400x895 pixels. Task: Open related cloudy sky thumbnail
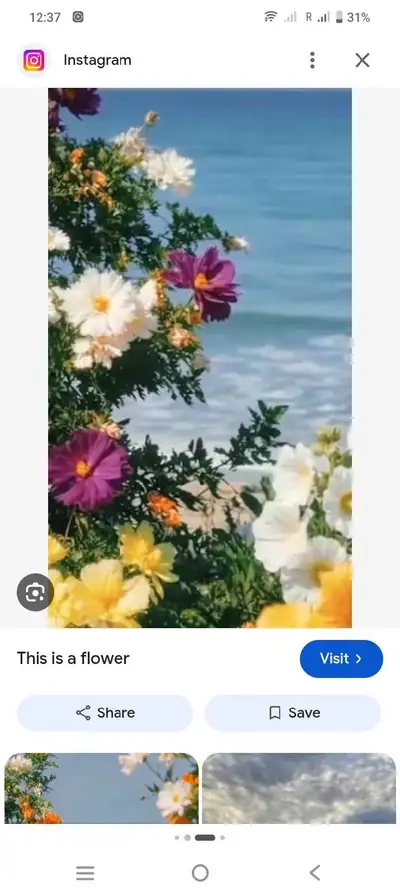299,788
